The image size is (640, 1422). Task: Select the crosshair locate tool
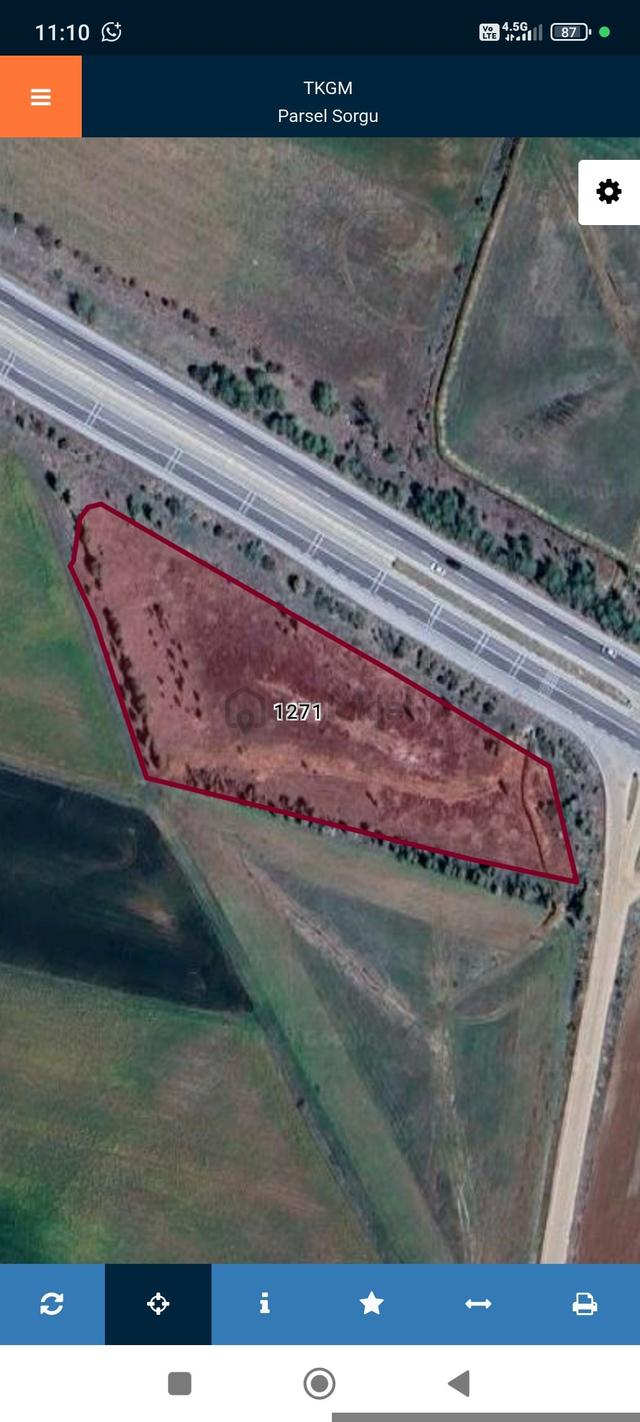coord(158,1304)
